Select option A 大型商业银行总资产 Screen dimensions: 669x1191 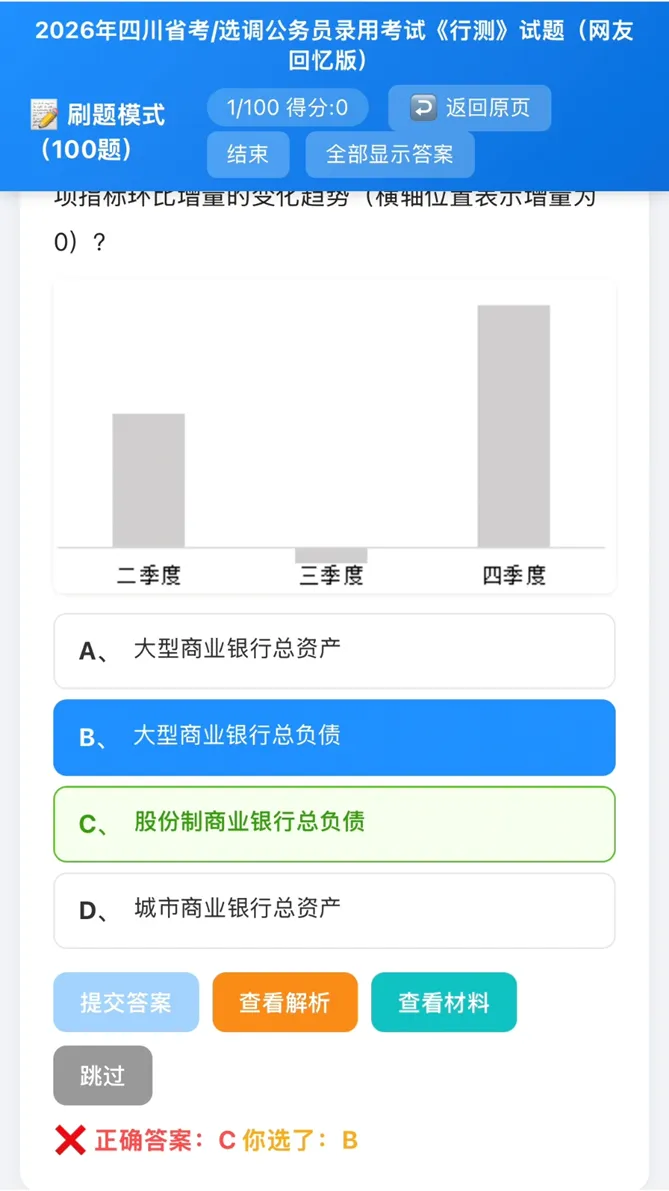tap(334, 651)
